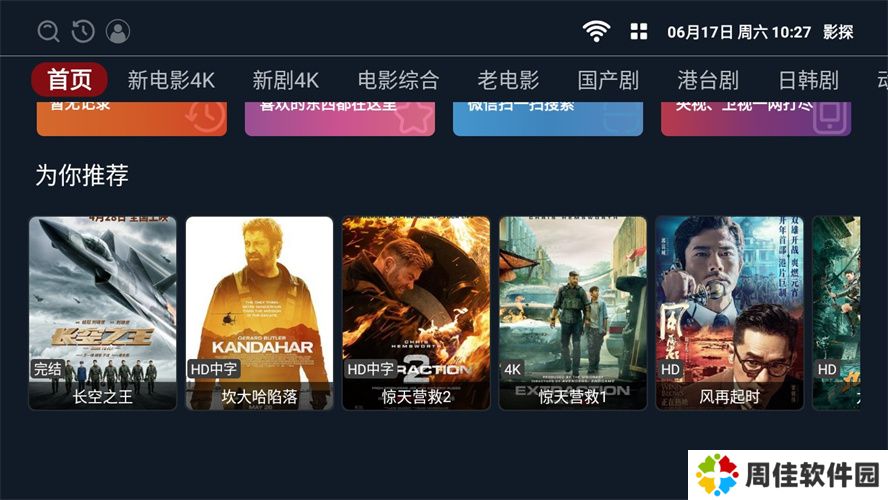
Task: Go to the 日韩剧 tab
Action: [x=808, y=80]
